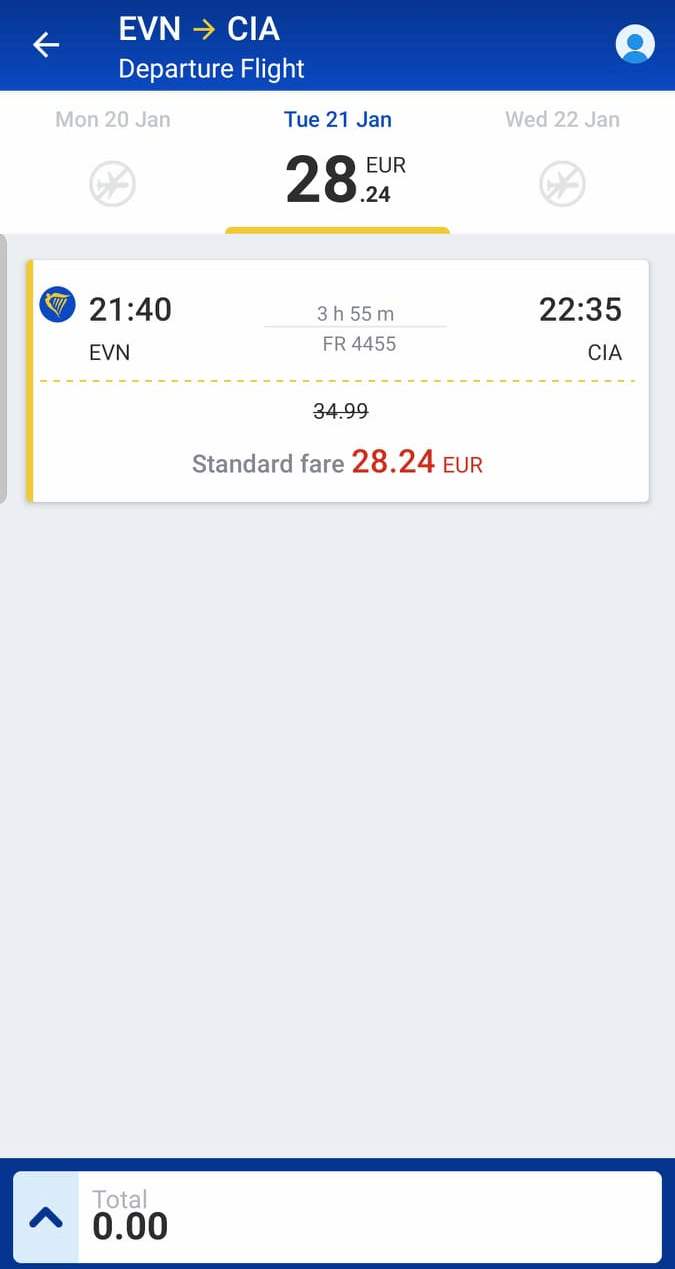Image resolution: width=675 pixels, height=1269 pixels.
Task: Open the user profile icon
Action: pos(635,44)
